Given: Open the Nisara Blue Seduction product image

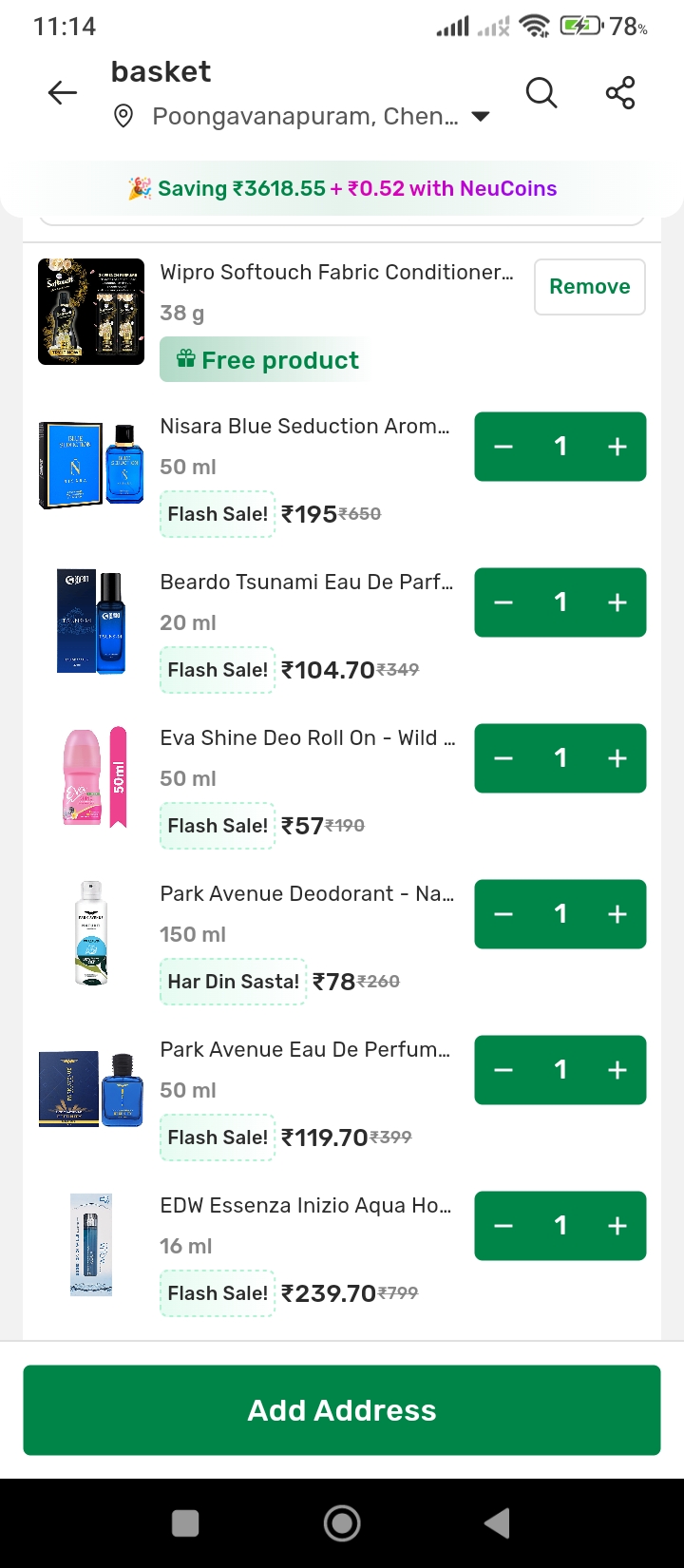Looking at the screenshot, I should point(91,466).
